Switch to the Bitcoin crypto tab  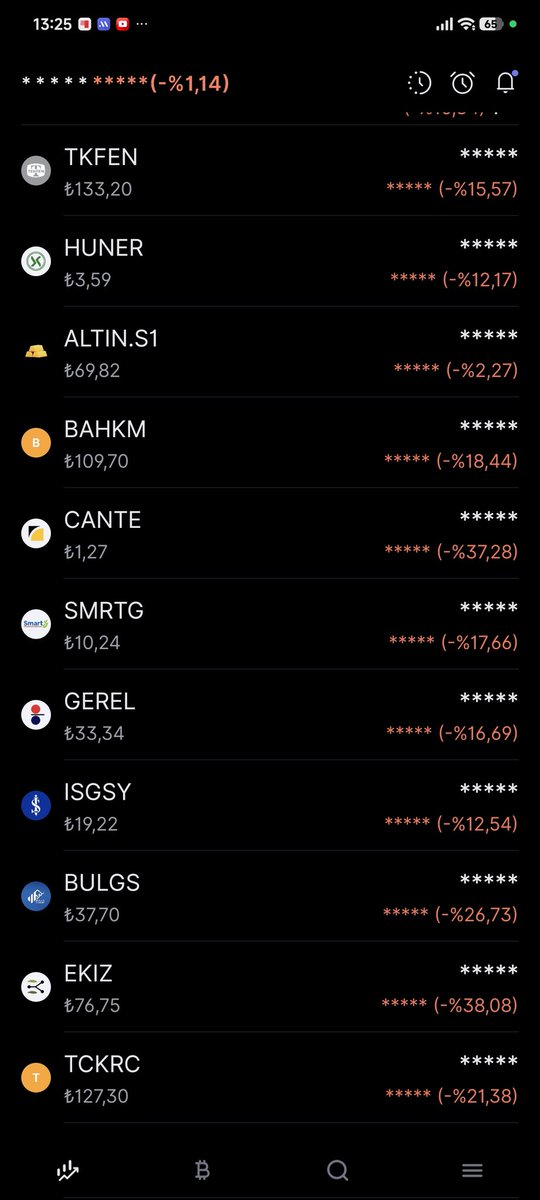(x=203, y=1170)
